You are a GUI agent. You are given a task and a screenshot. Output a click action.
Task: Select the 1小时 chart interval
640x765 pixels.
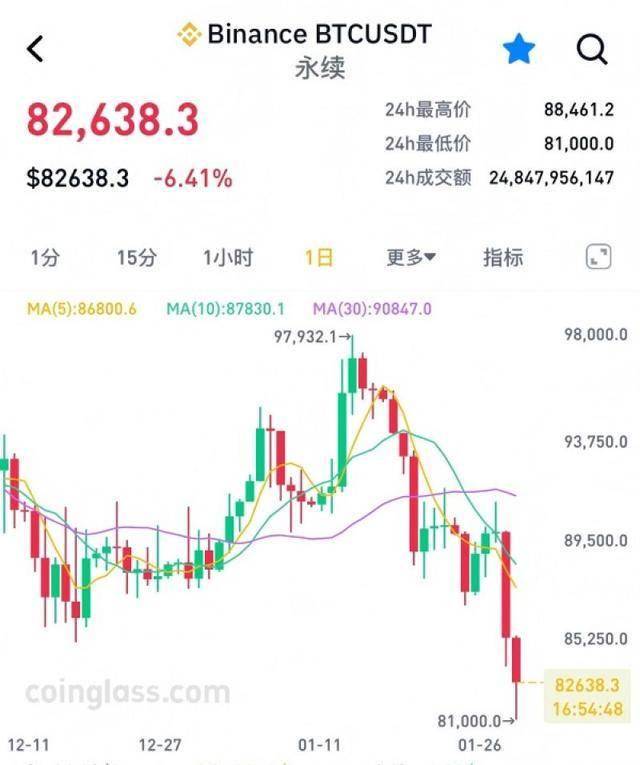[228, 258]
